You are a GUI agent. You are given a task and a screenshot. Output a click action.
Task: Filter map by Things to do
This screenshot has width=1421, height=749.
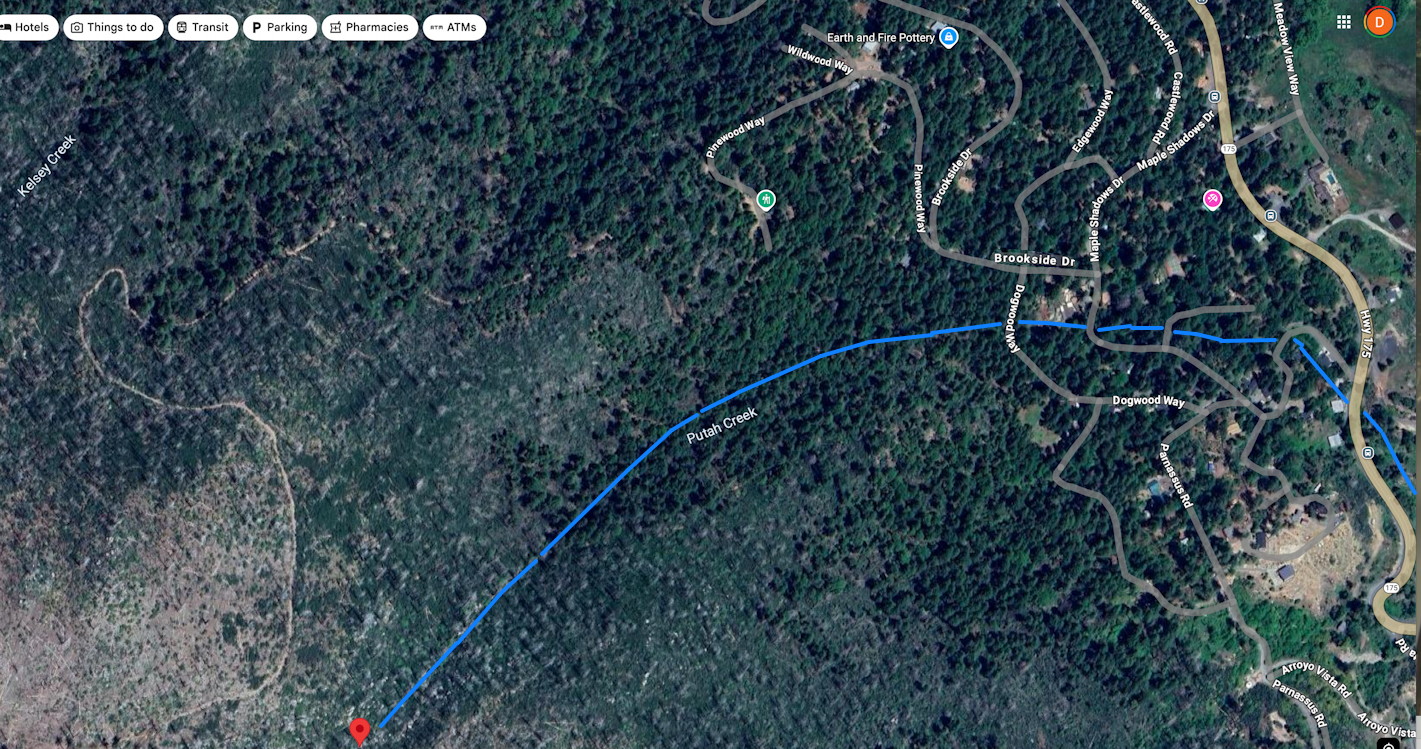click(x=113, y=27)
